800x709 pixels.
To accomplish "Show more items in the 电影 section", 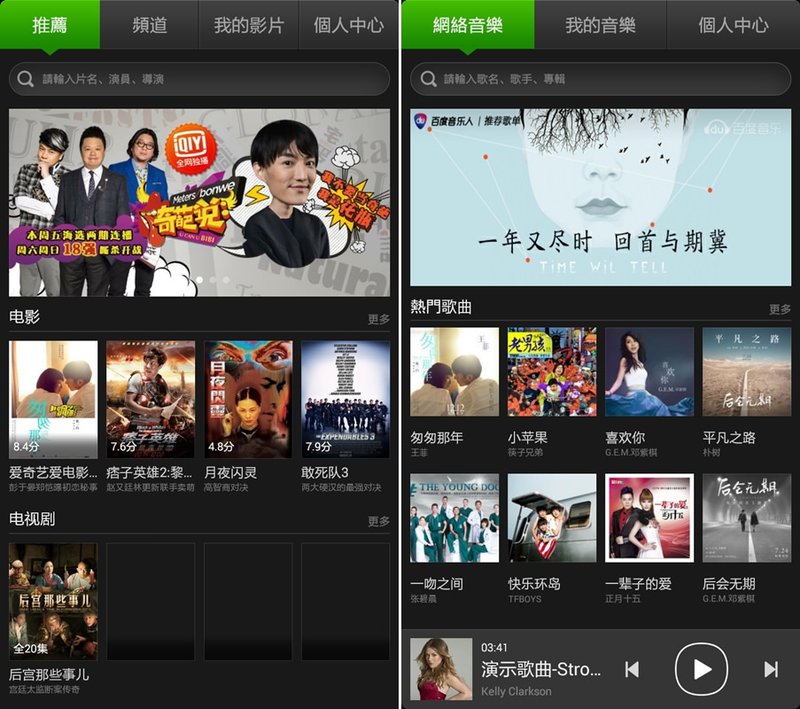I will (378, 320).
